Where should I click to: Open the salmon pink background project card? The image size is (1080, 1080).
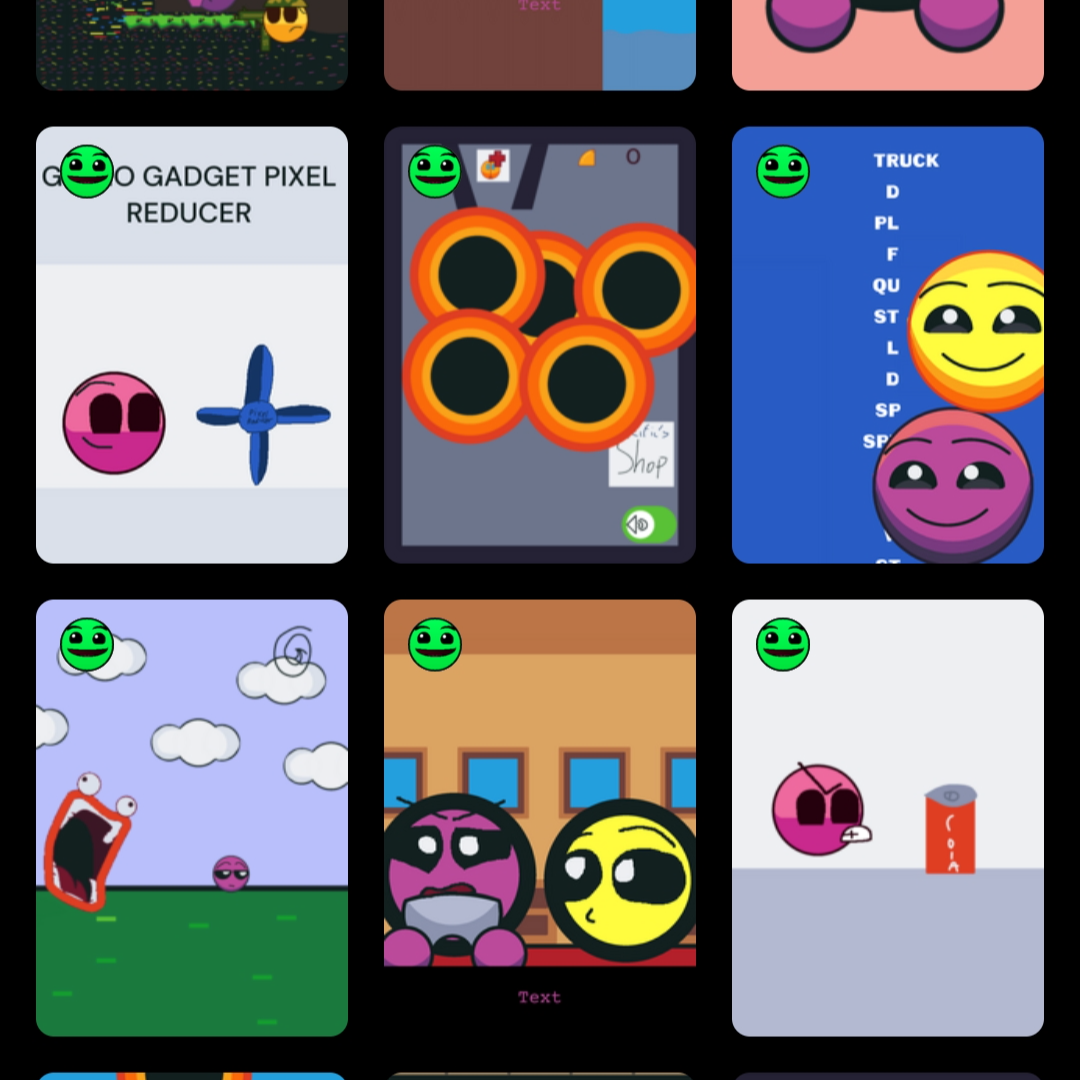(x=887, y=45)
